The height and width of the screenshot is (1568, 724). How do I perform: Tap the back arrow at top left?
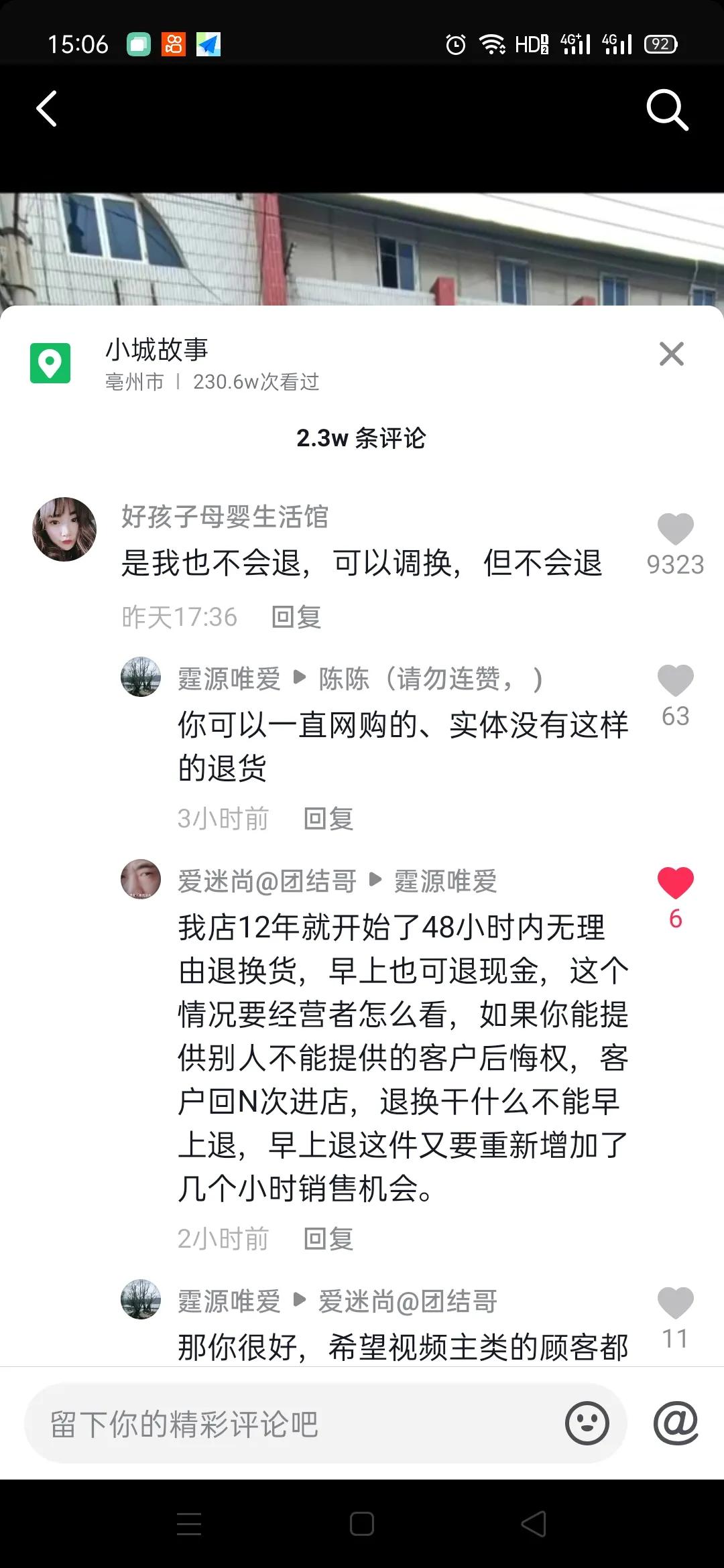[47, 109]
